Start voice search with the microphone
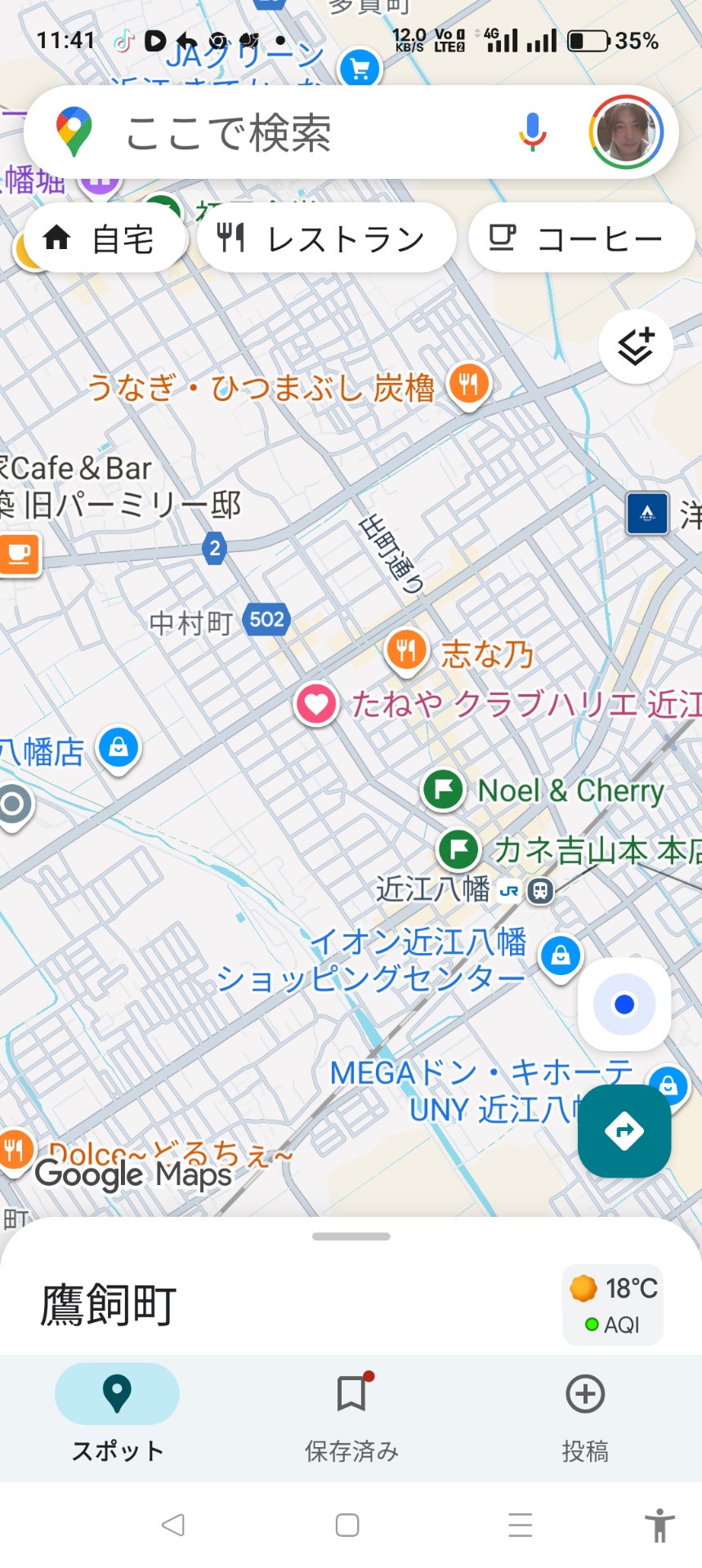 point(532,132)
